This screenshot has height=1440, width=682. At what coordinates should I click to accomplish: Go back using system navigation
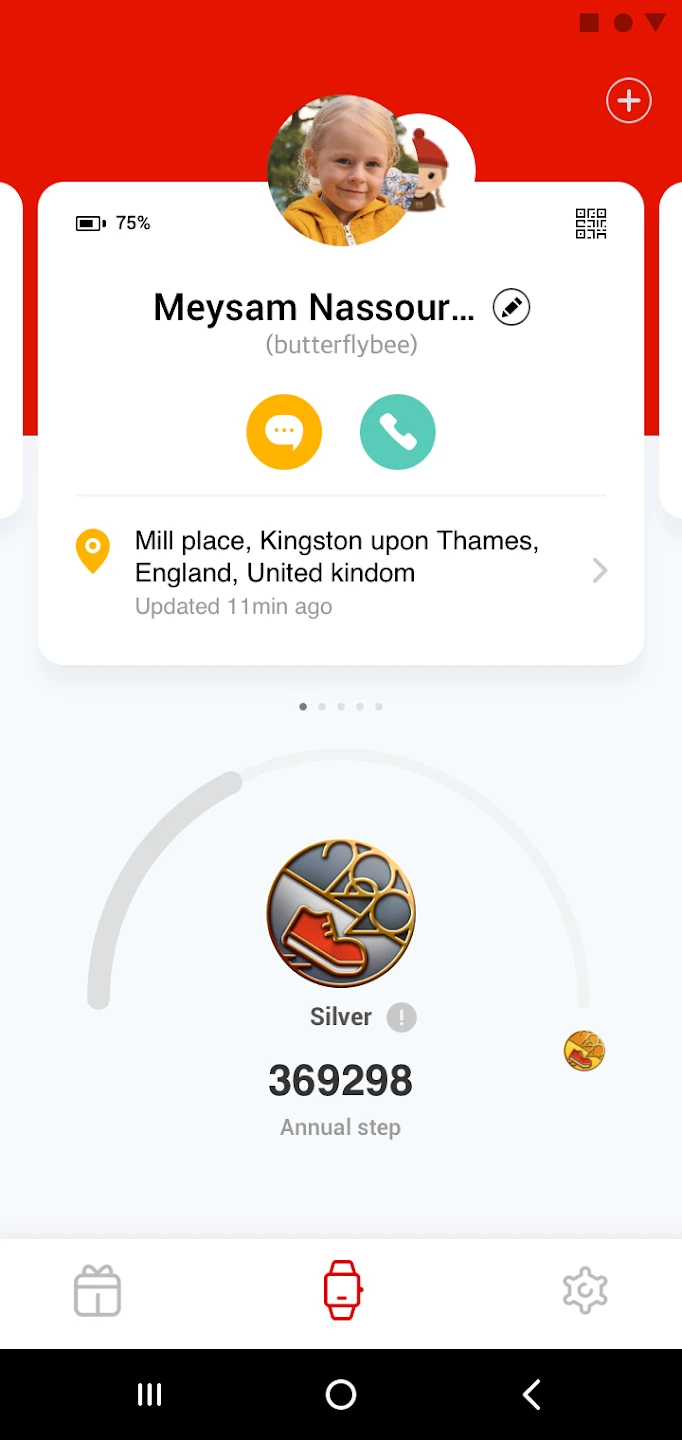pos(532,1395)
